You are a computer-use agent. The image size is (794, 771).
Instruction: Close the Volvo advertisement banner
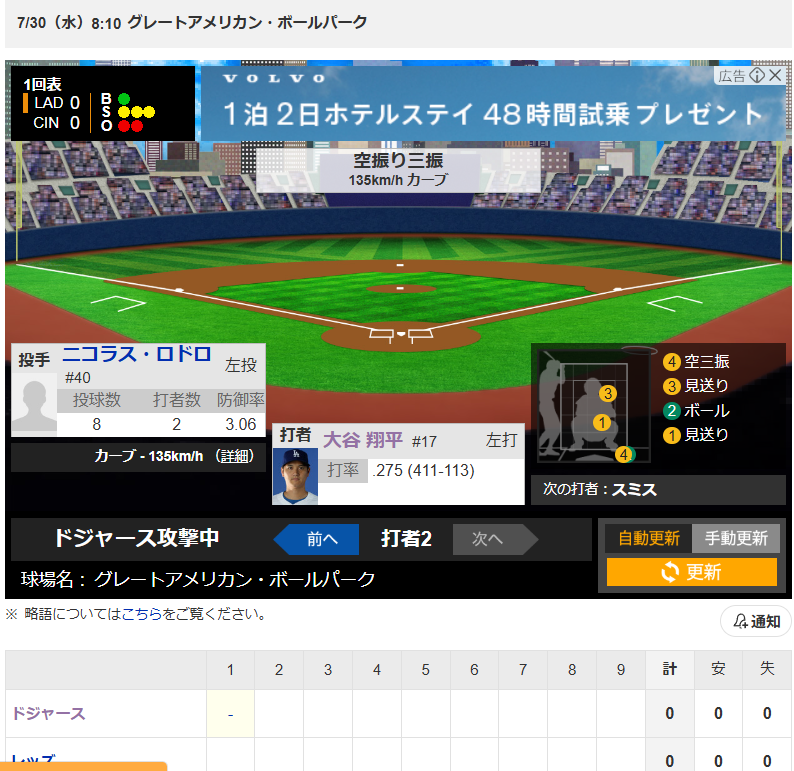(775, 76)
